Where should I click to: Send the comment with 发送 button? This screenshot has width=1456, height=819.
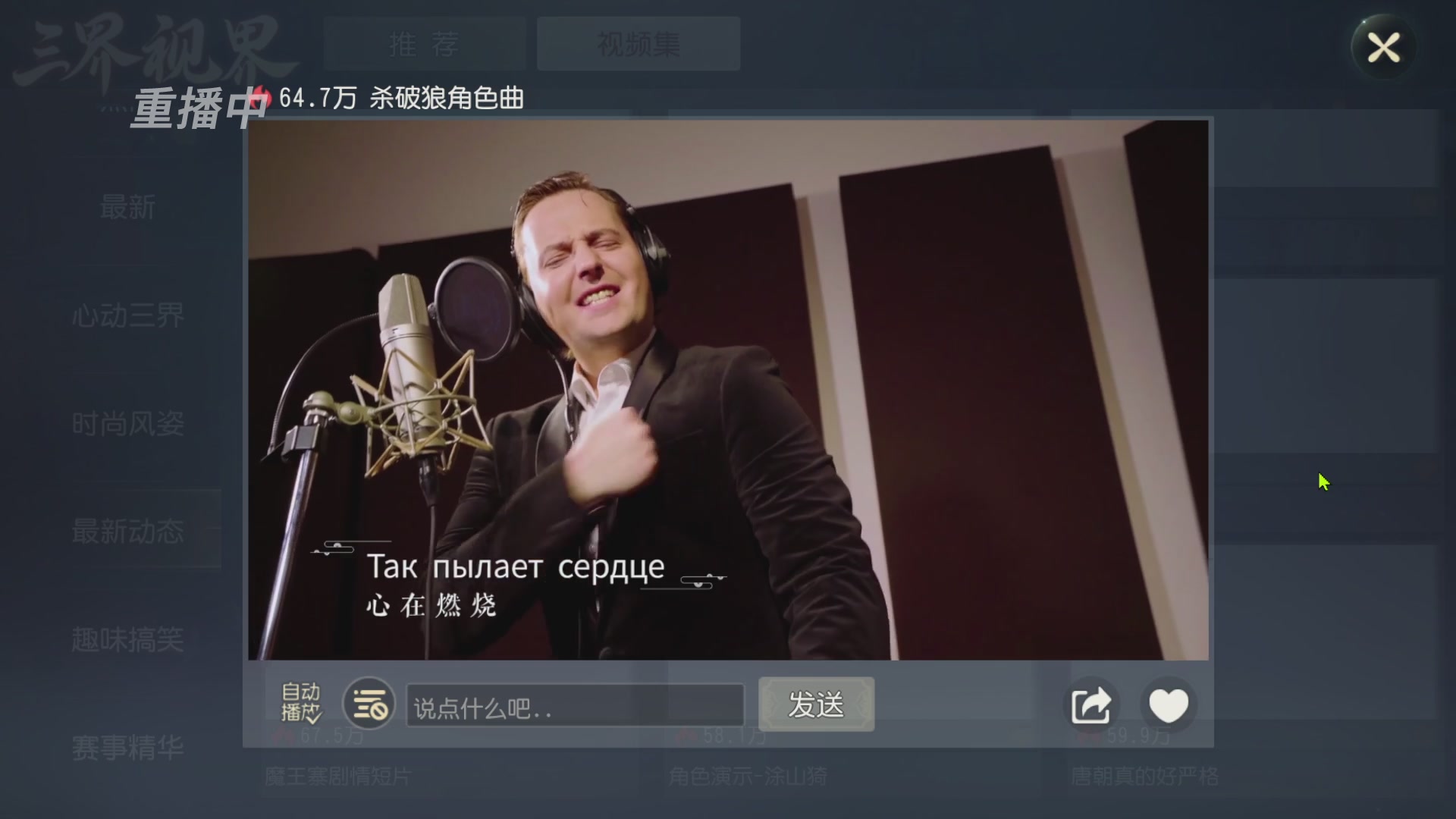click(x=816, y=704)
